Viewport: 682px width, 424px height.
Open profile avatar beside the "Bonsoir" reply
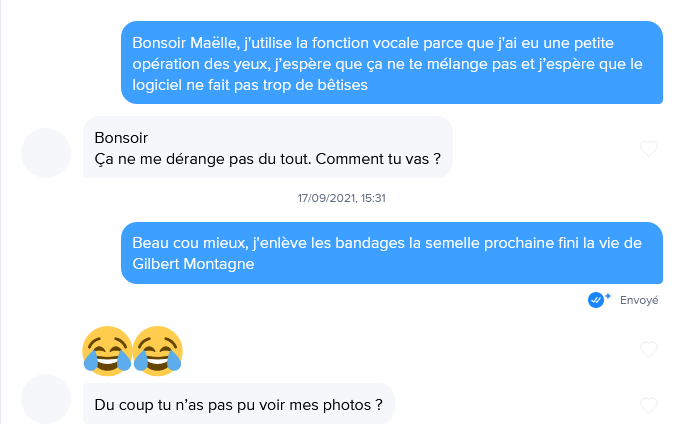pos(46,153)
